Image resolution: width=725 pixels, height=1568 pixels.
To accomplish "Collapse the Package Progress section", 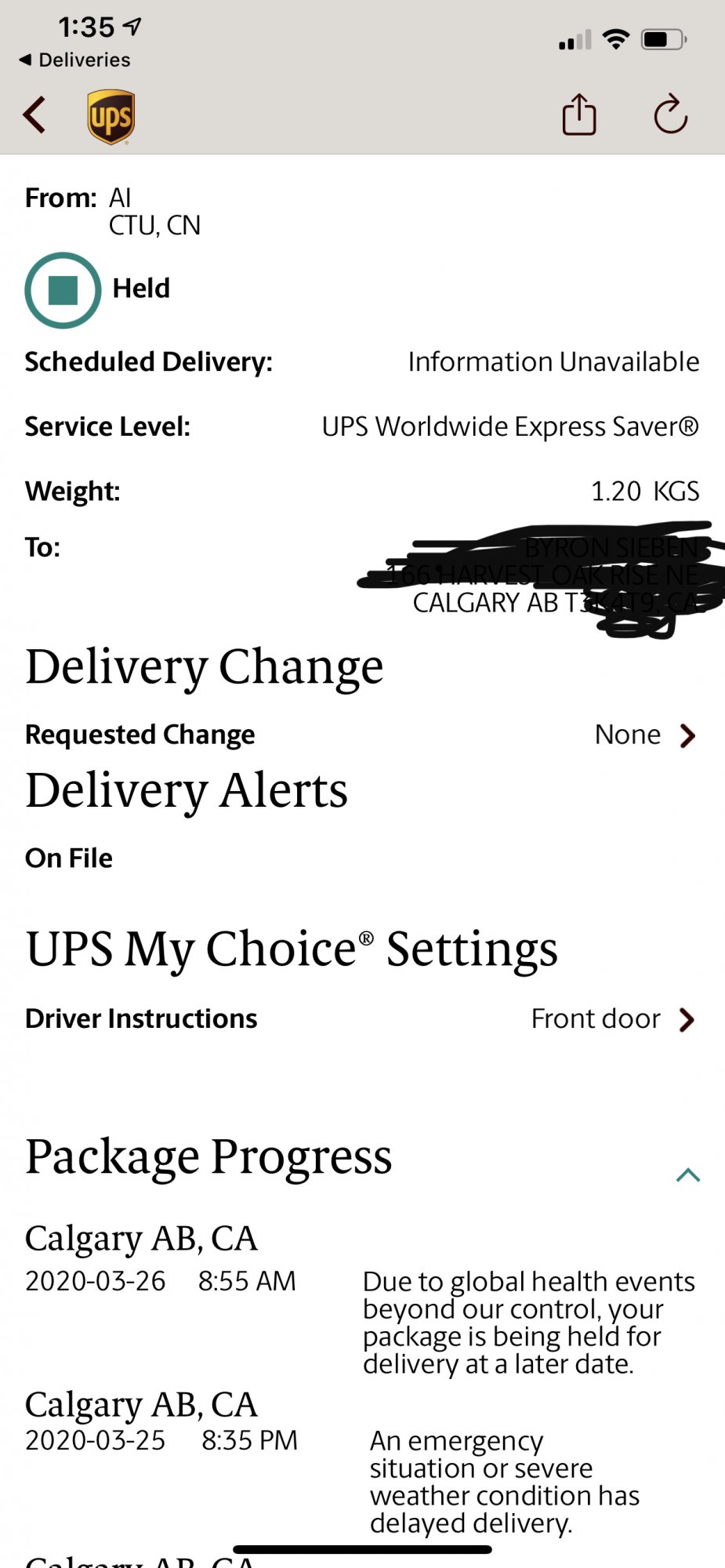I will click(x=687, y=1174).
